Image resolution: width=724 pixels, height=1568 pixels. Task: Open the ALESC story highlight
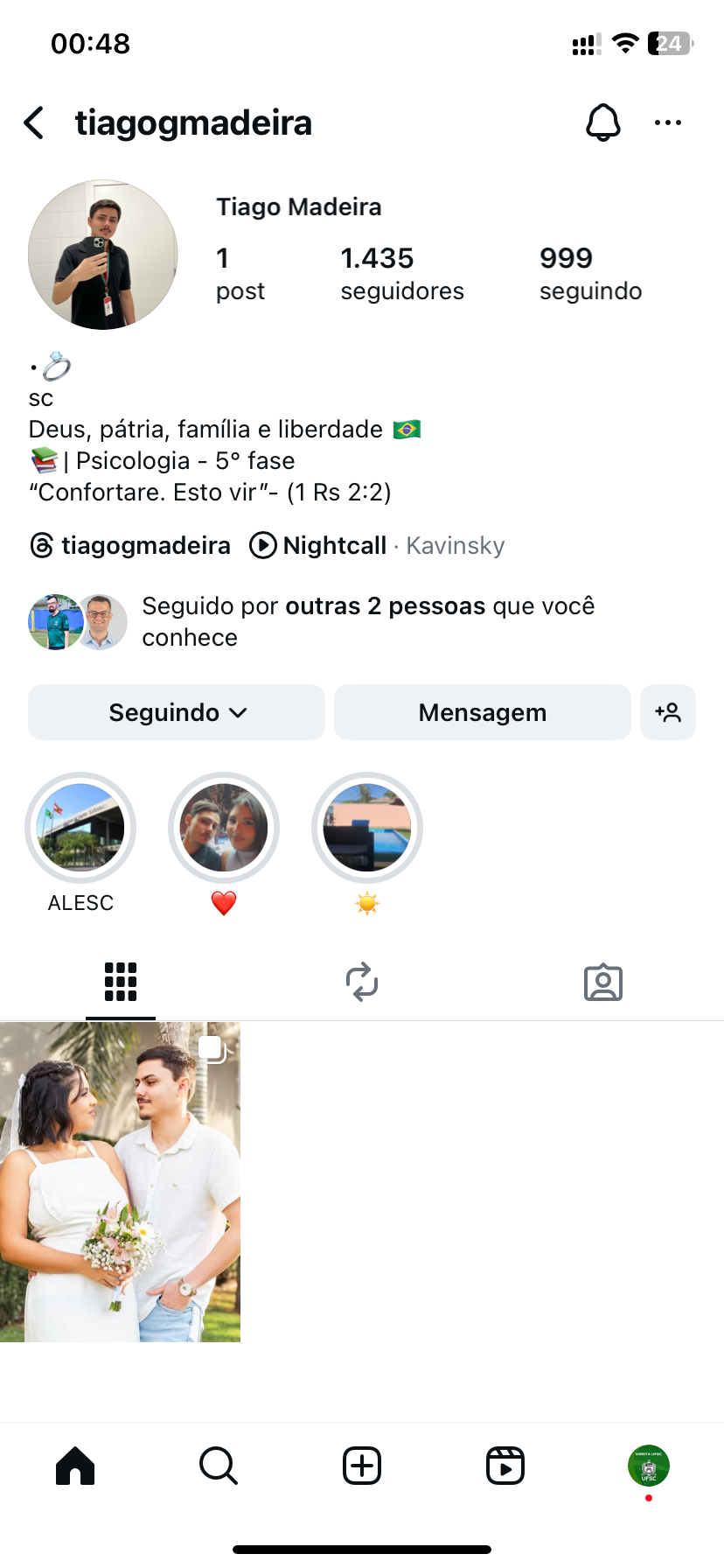[x=80, y=828]
